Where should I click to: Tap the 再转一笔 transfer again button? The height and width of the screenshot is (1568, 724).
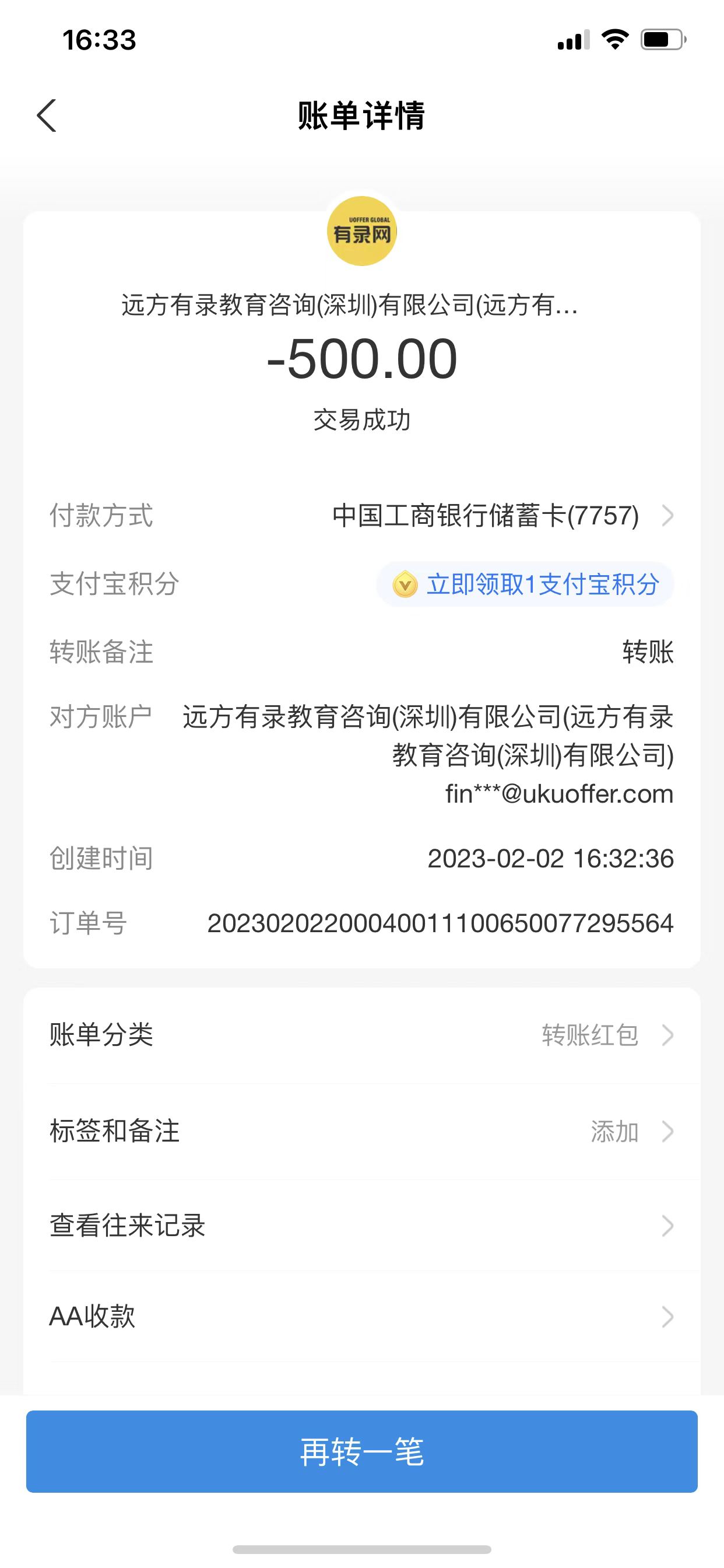tap(361, 1452)
